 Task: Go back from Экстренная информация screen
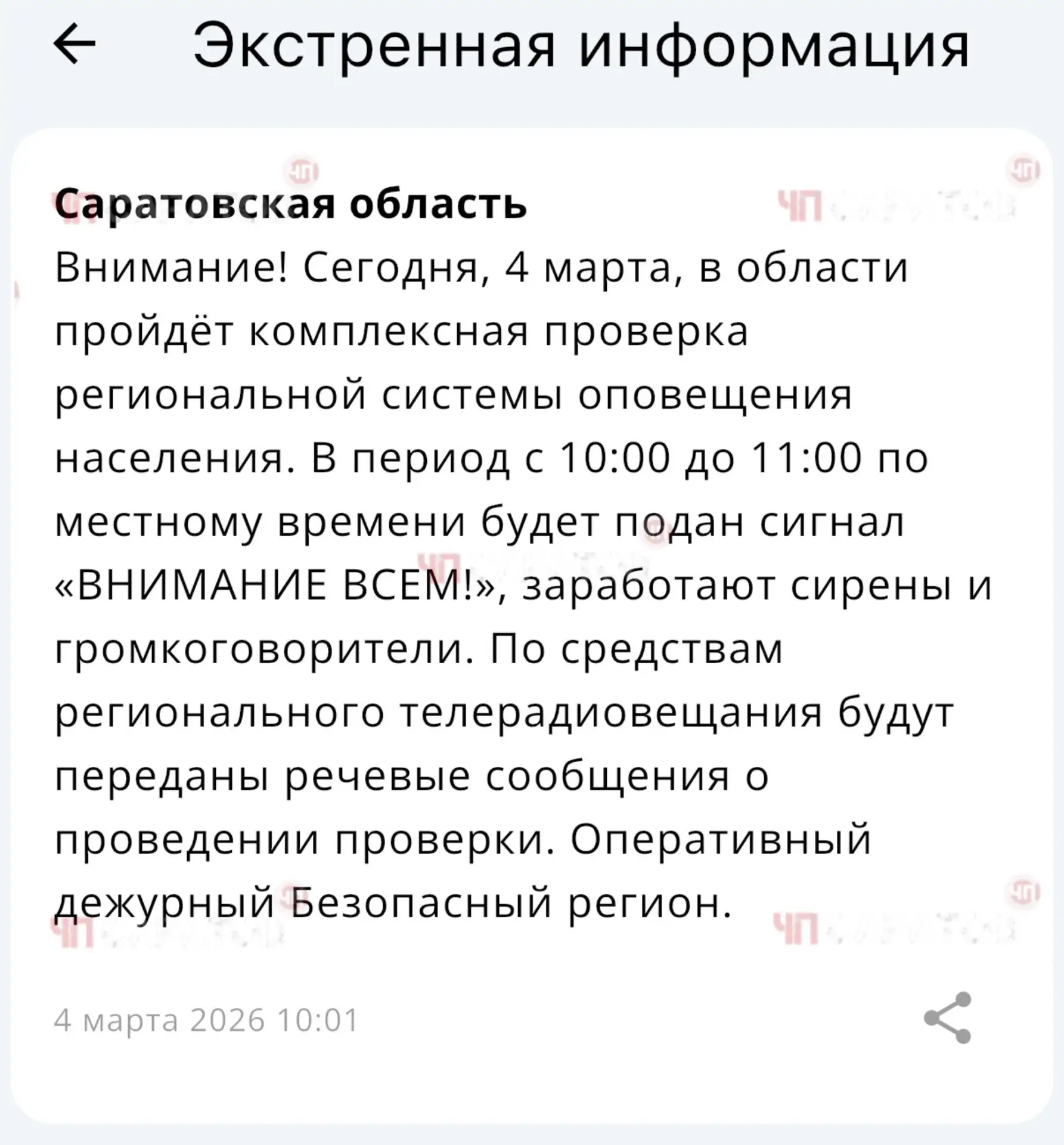pos(75,44)
